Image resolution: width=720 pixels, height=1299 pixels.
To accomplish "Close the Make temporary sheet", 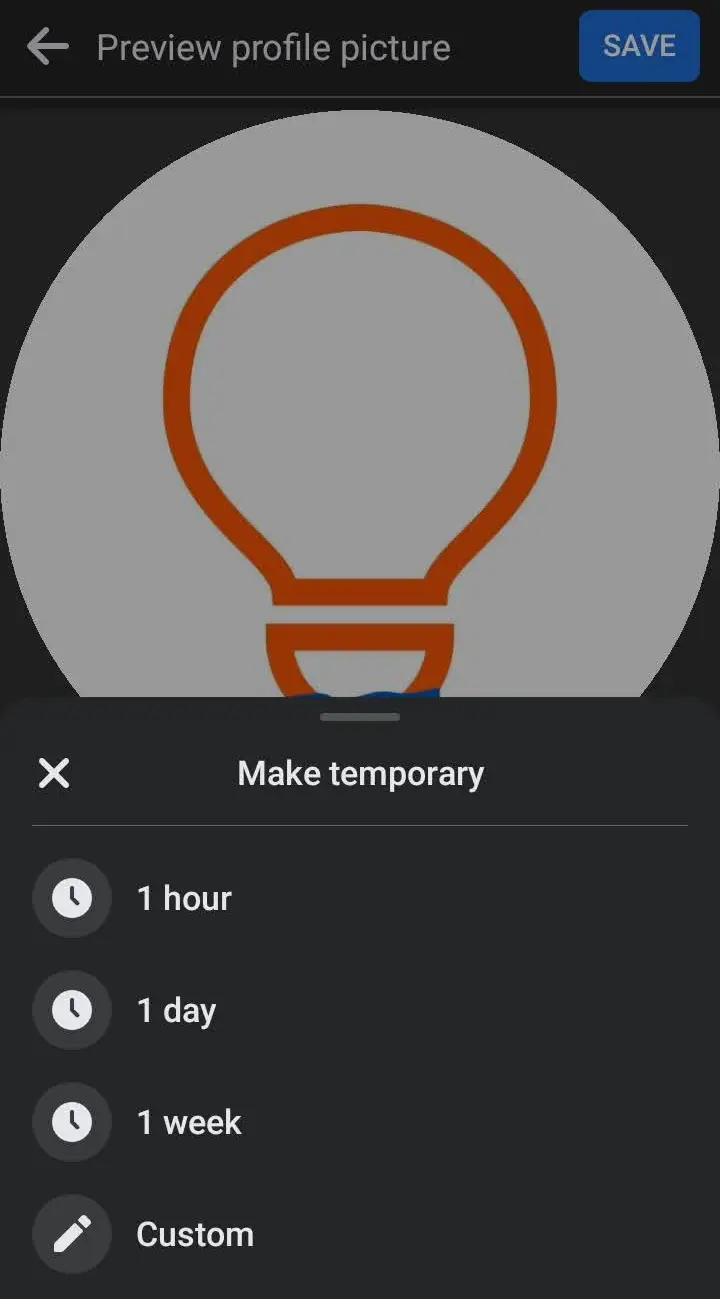I will tap(54, 773).
